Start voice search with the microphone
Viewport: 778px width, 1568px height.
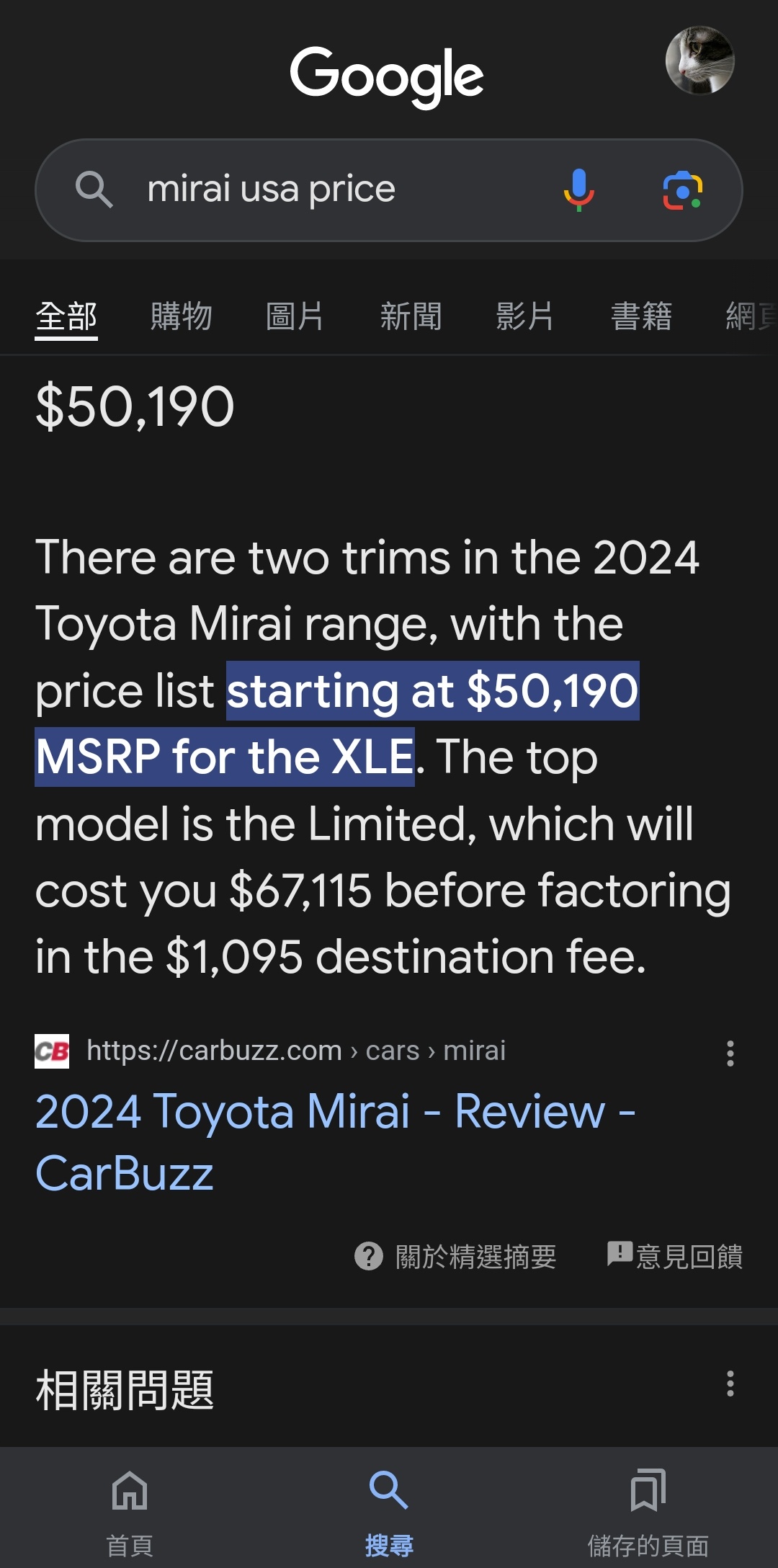pyautogui.click(x=578, y=190)
